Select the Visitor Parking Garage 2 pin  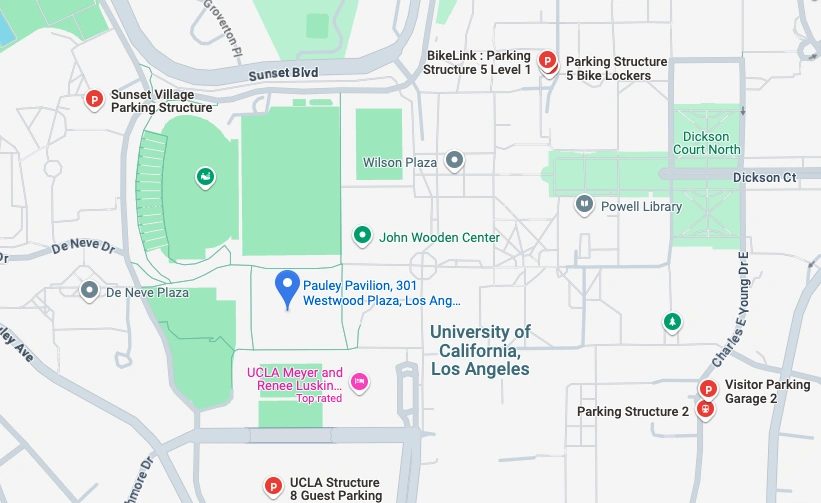(708, 390)
